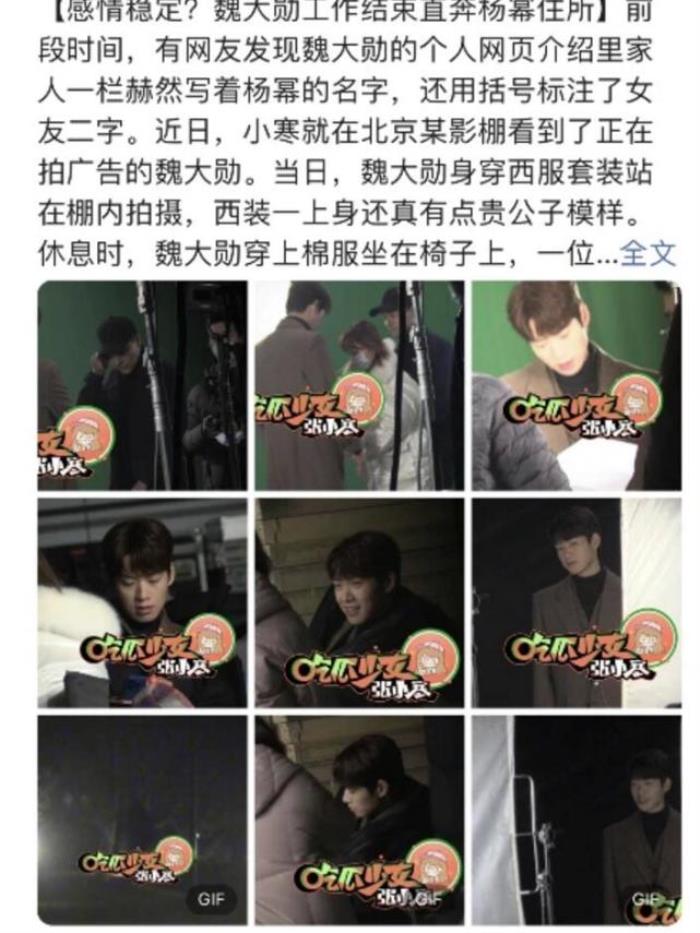Expand the post with the 全文 link
Viewport: 700px width, 933px height.
point(648,254)
